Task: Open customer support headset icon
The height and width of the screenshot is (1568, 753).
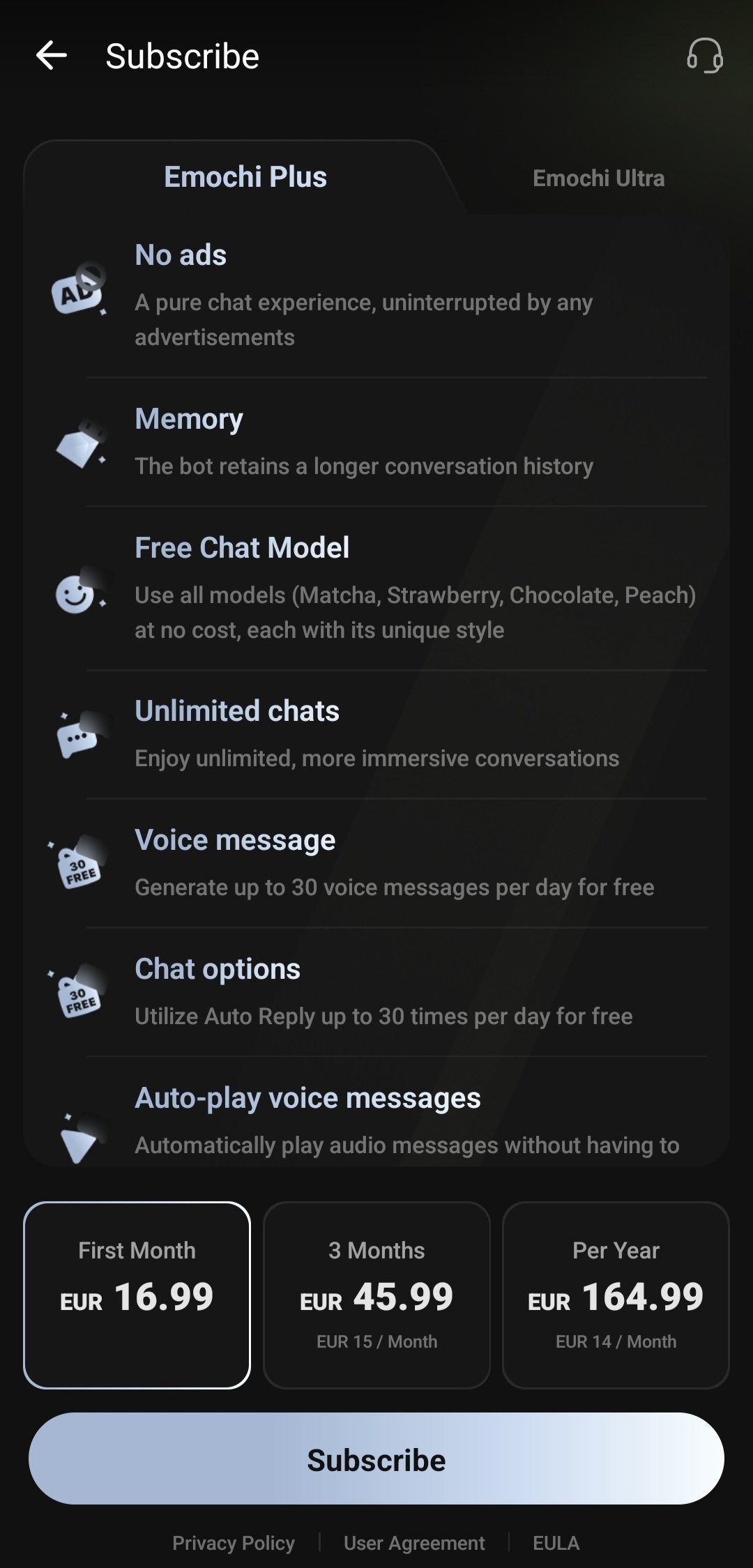Action: pos(704,56)
